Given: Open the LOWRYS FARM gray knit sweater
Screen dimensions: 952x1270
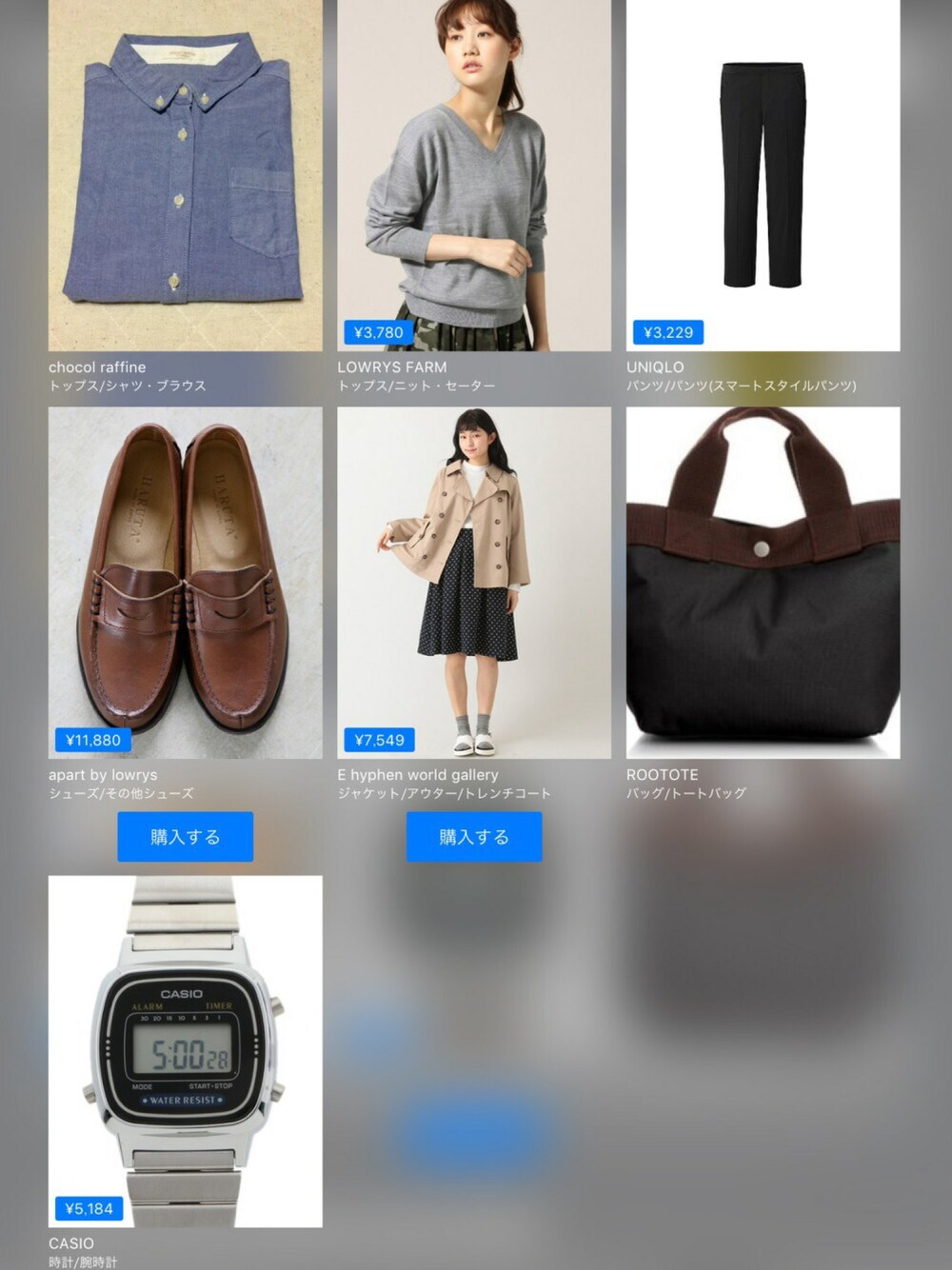Looking at the screenshot, I should click(x=473, y=176).
